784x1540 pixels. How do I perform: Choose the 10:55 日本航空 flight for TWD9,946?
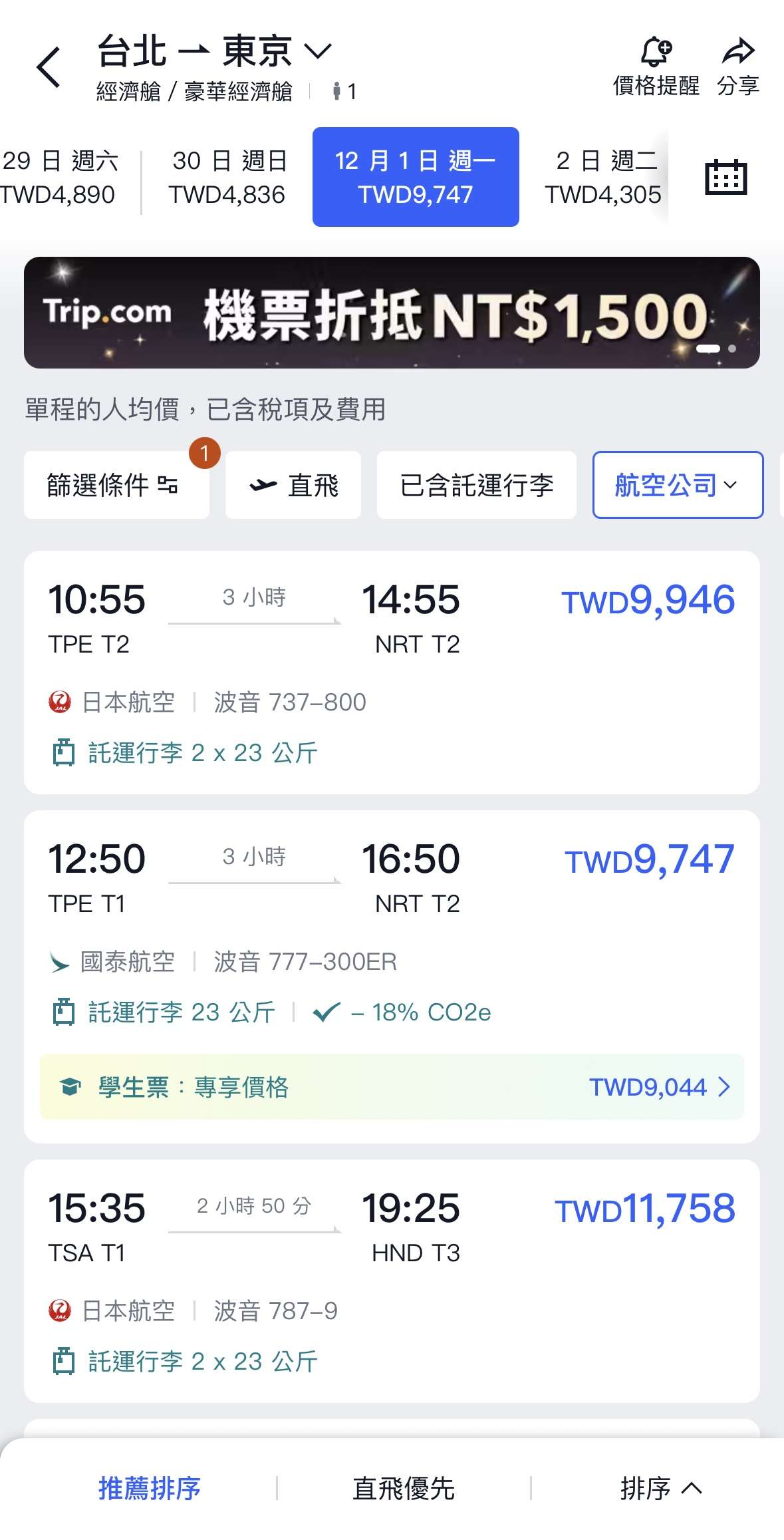pos(392,672)
